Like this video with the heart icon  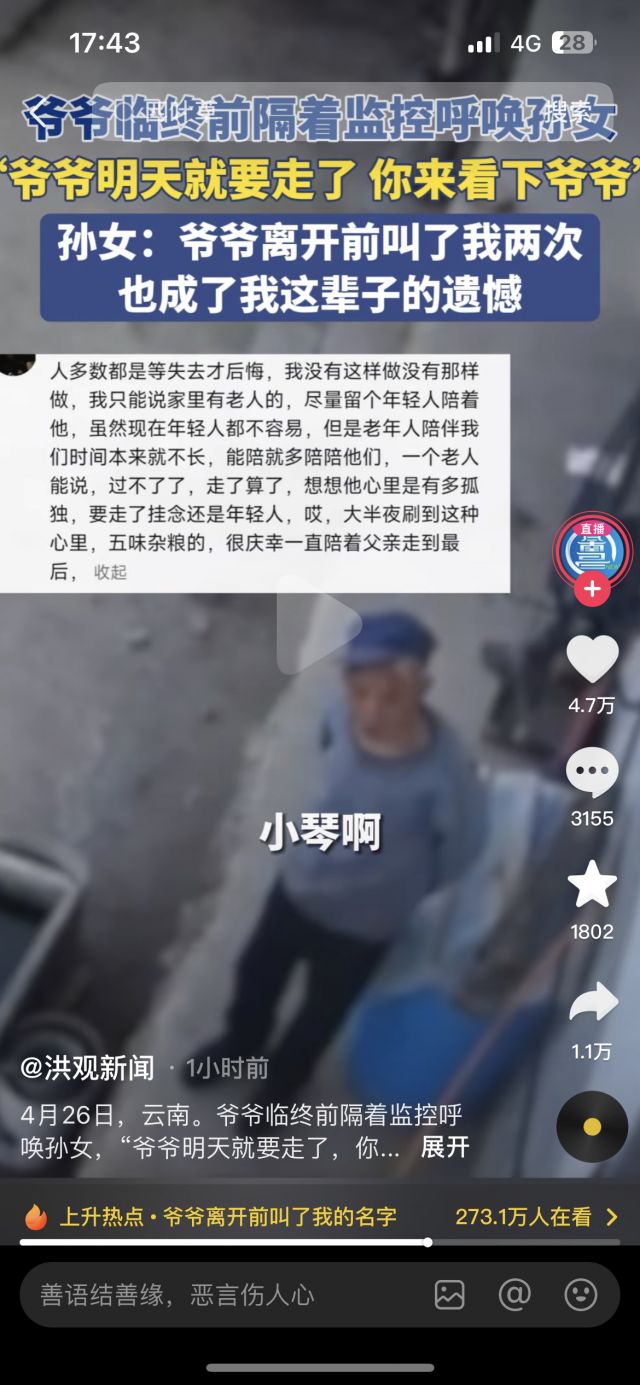pyautogui.click(x=592, y=660)
